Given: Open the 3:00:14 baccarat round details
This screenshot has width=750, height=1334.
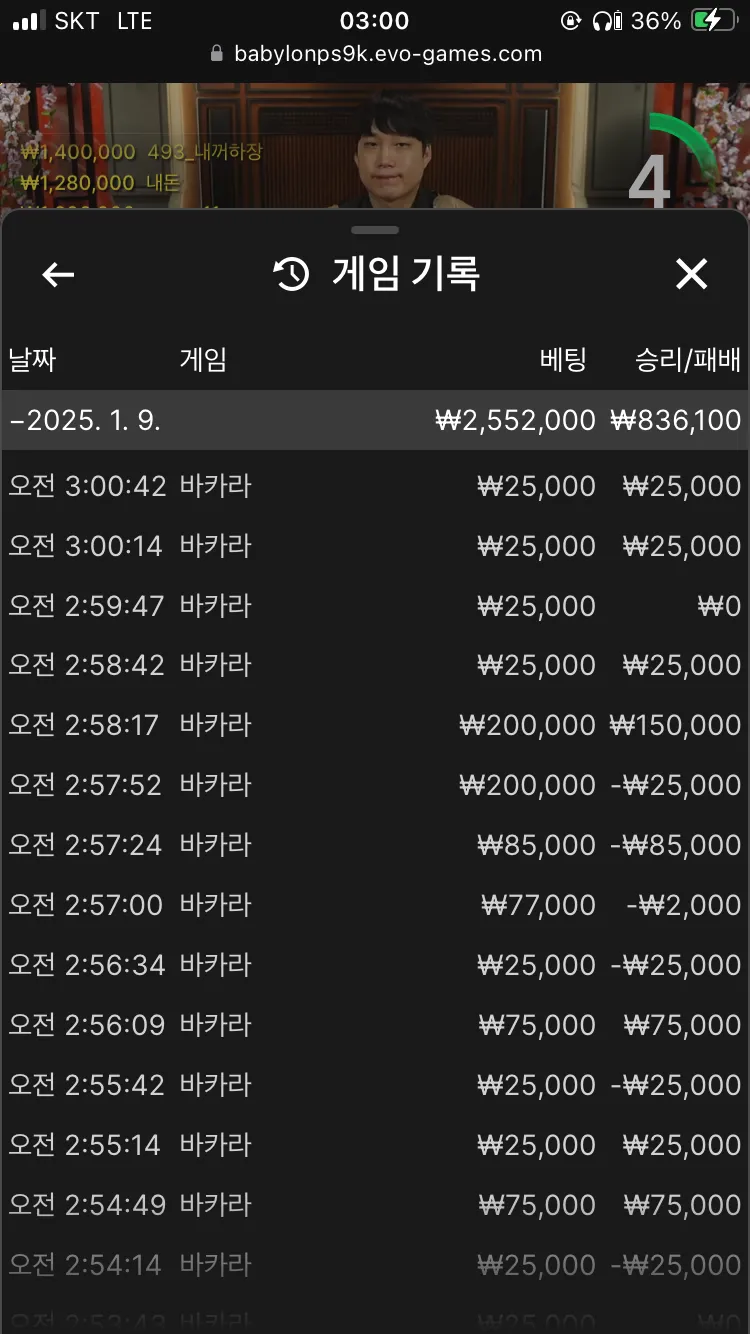Looking at the screenshot, I should point(375,546).
